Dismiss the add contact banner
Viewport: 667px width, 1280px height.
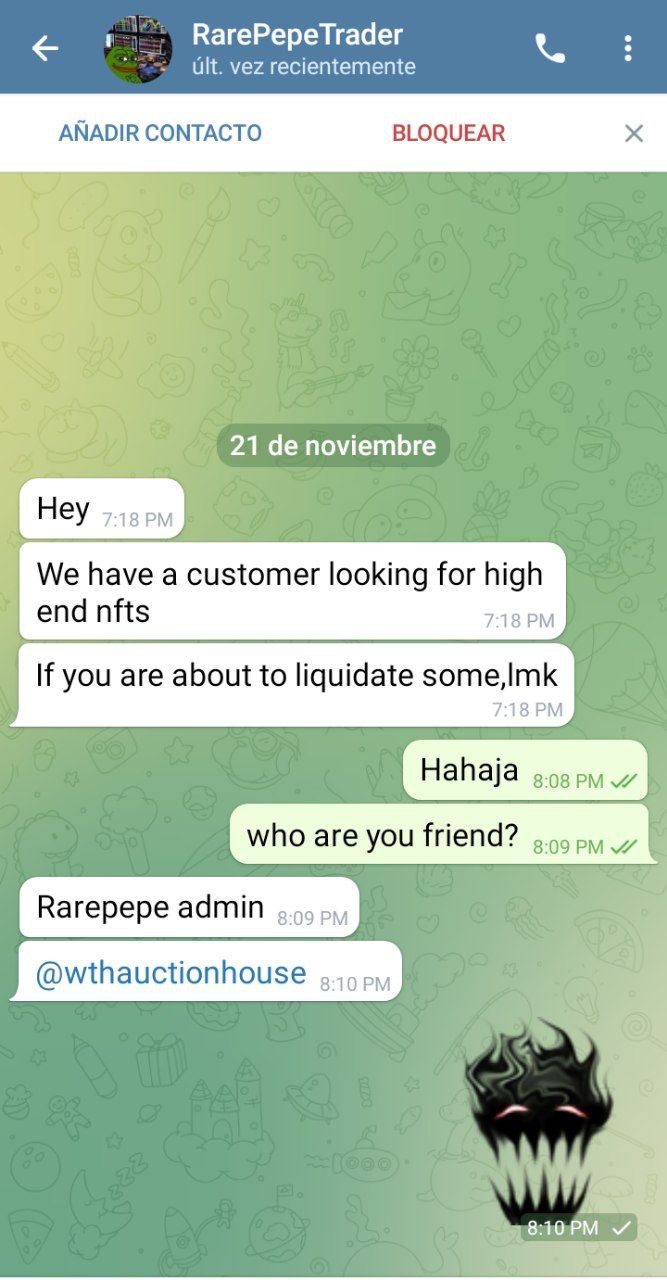(x=633, y=133)
